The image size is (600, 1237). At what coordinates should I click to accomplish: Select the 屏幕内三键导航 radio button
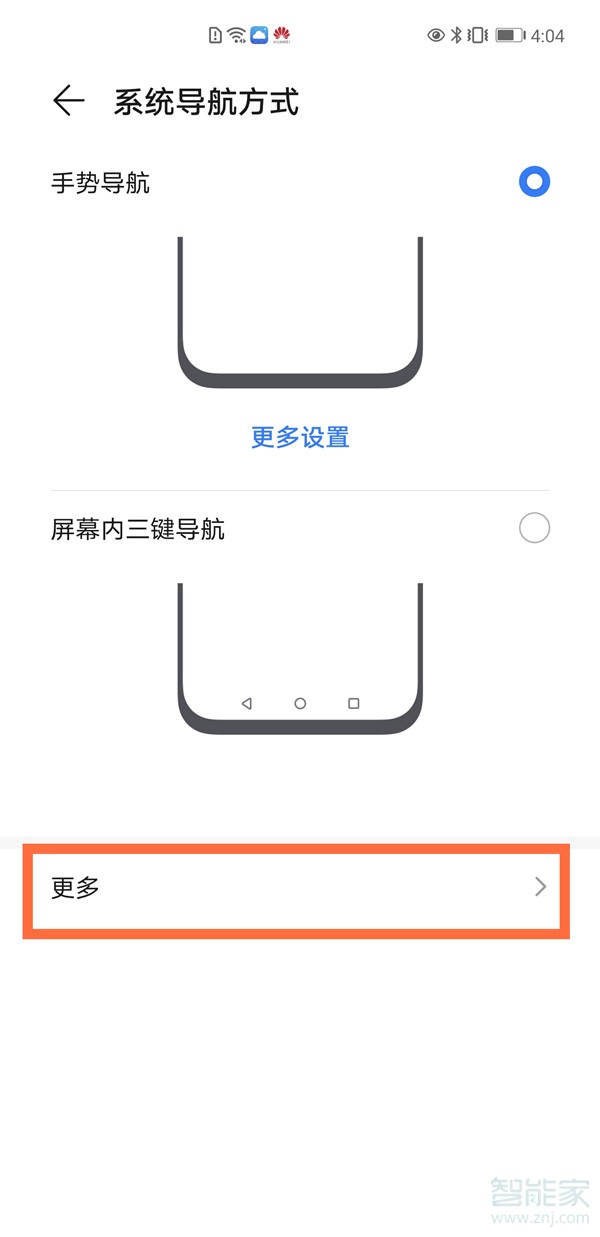pos(534,528)
